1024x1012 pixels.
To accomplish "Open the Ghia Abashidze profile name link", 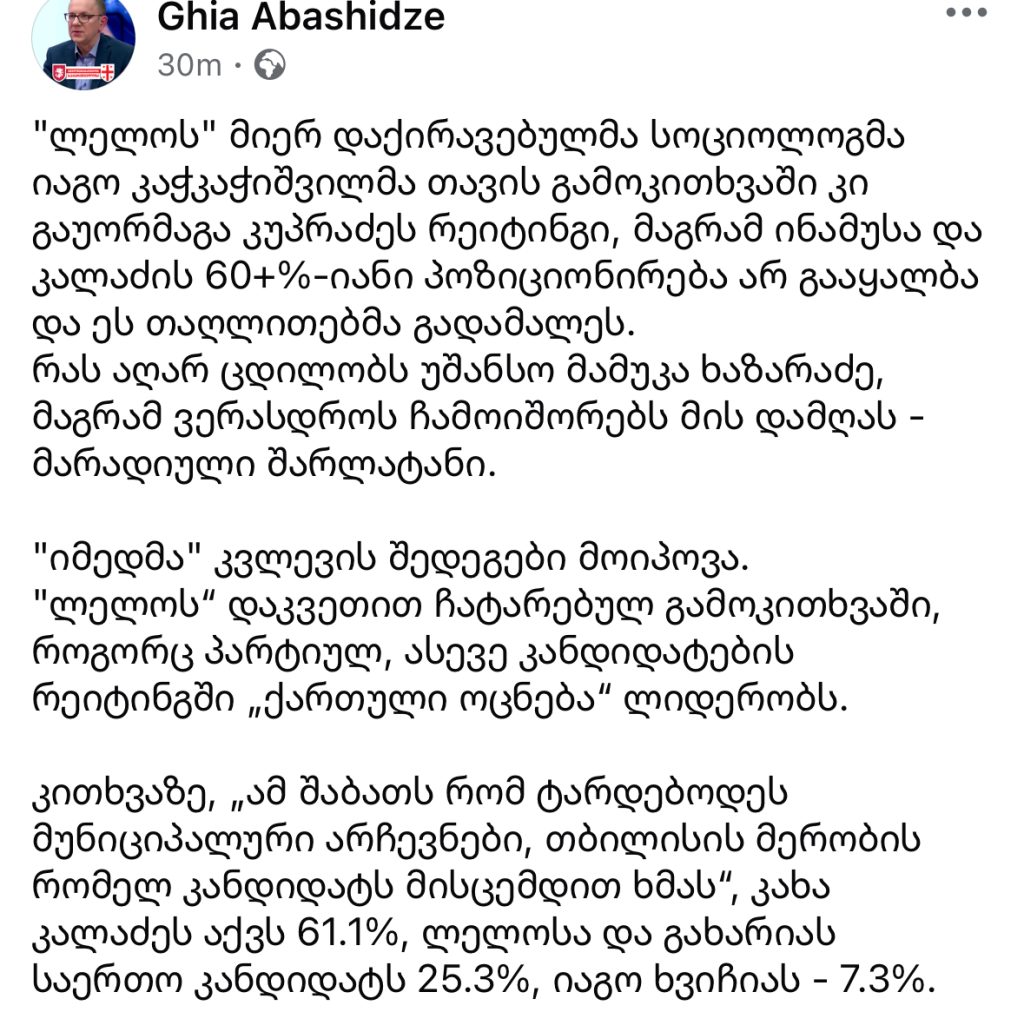I will 300,17.
